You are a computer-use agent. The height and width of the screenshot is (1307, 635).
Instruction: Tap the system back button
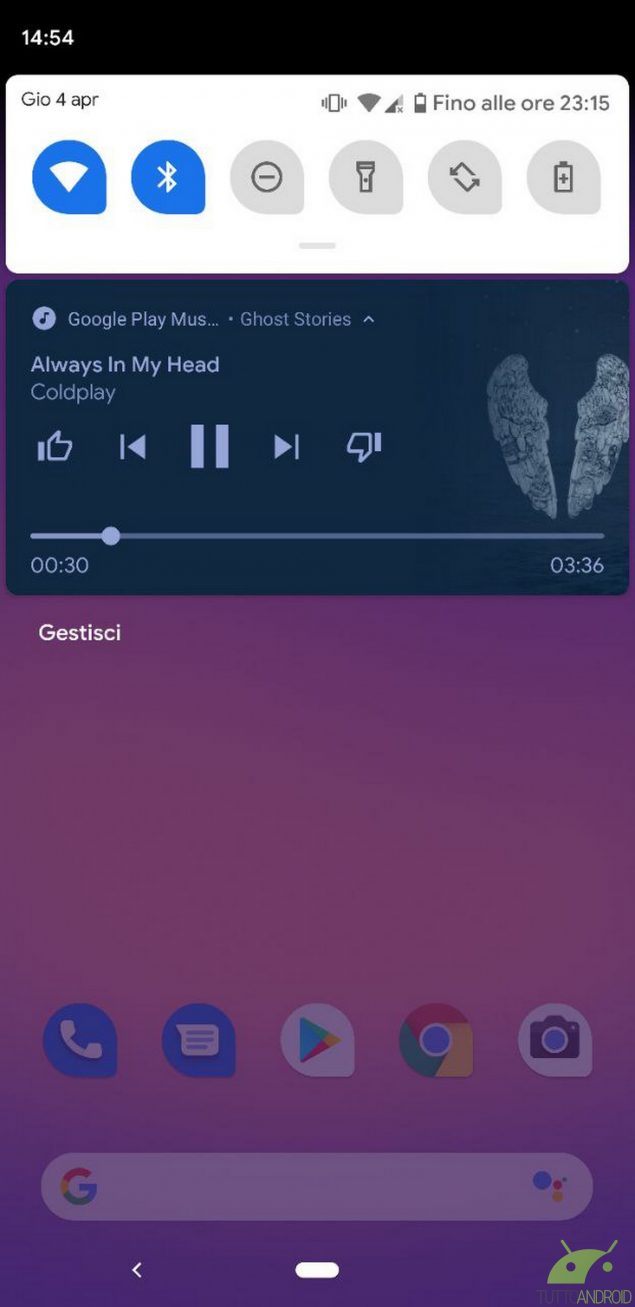pos(137,1270)
